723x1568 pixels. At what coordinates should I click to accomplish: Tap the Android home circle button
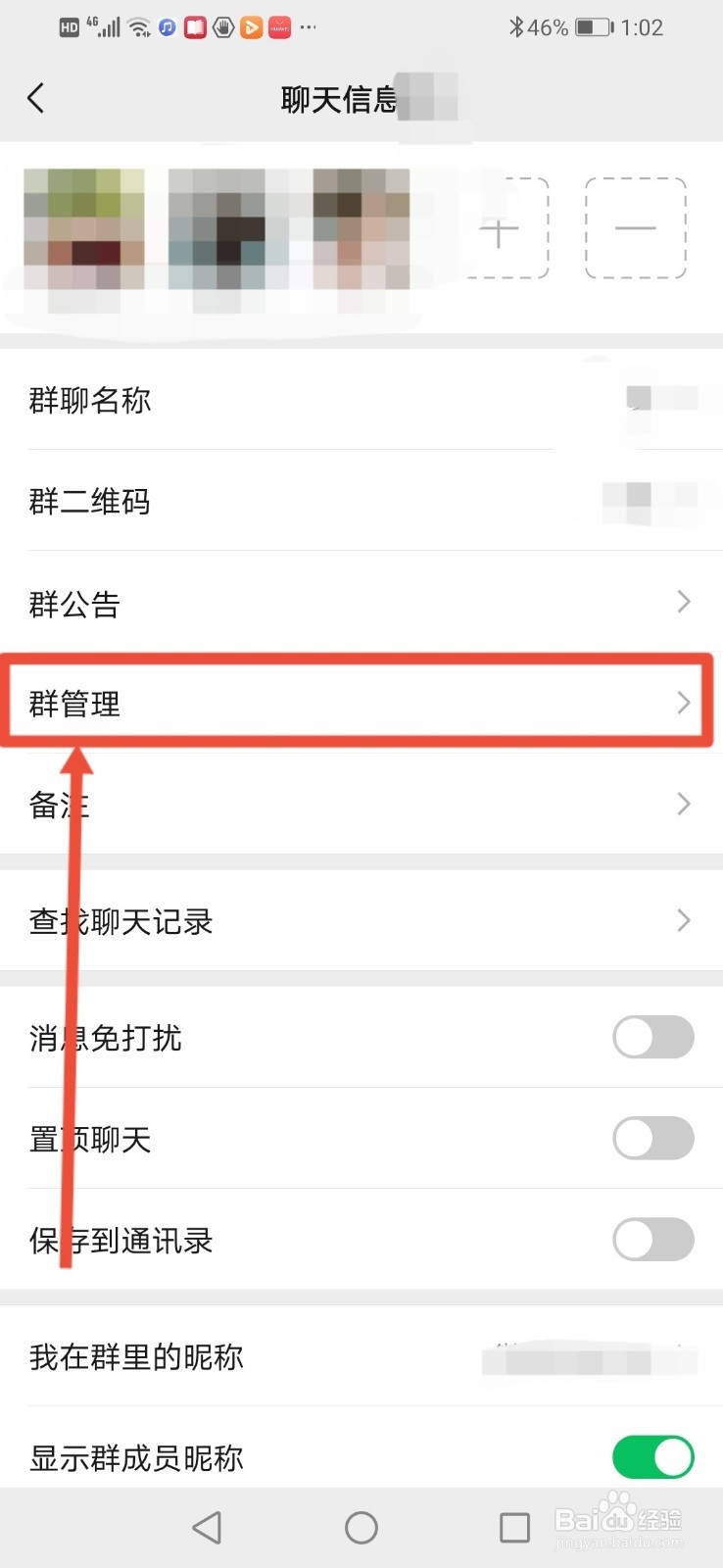click(x=361, y=1526)
